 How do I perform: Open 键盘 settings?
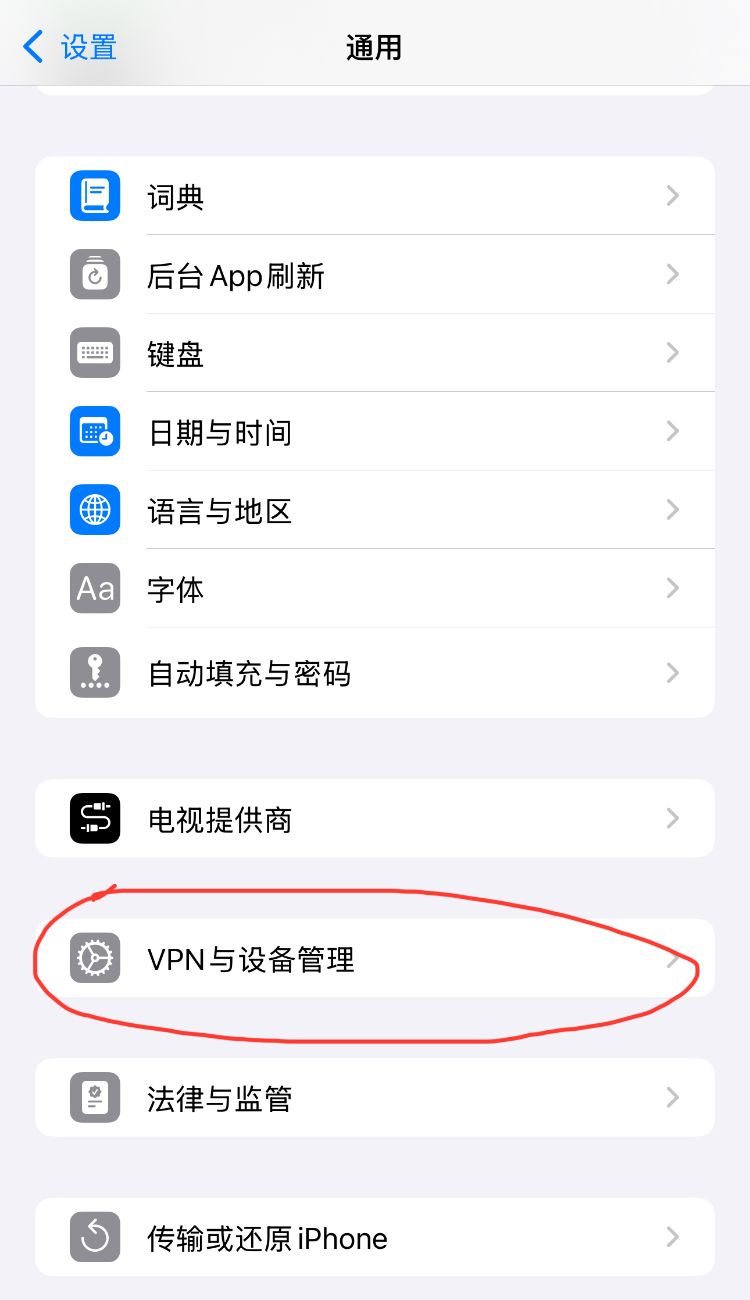(x=375, y=353)
